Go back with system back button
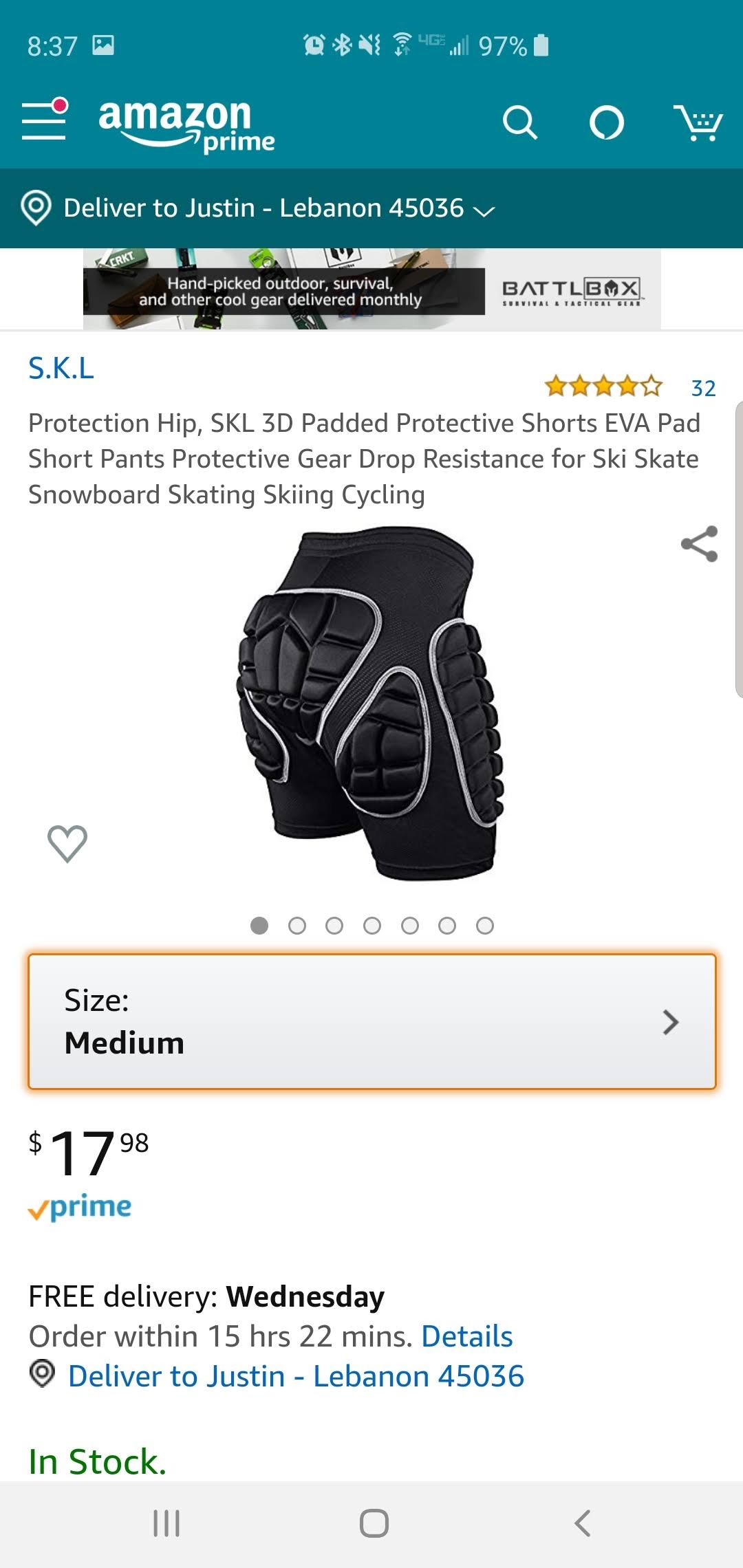The width and height of the screenshot is (743, 1568). [x=582, y=1523]
